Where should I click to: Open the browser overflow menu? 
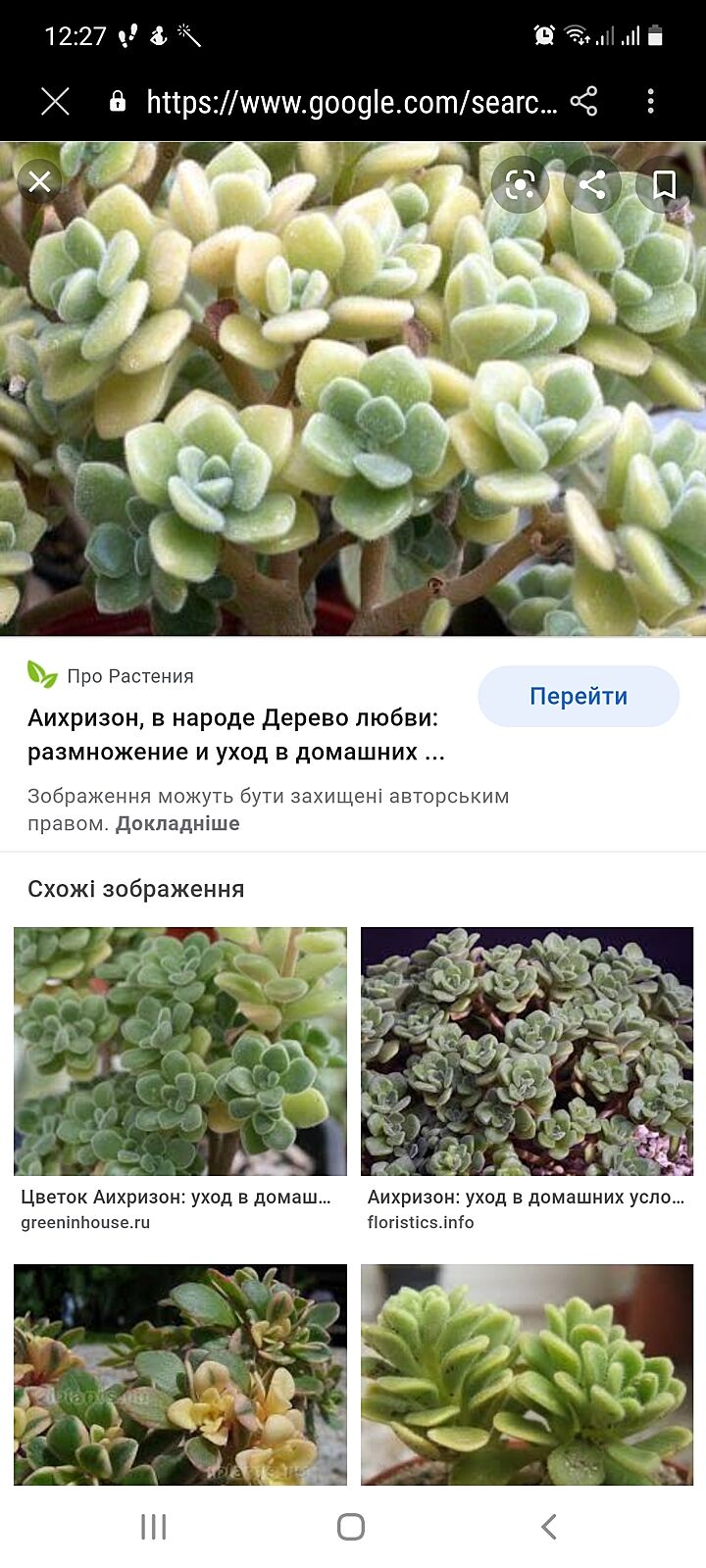(651, 102)
